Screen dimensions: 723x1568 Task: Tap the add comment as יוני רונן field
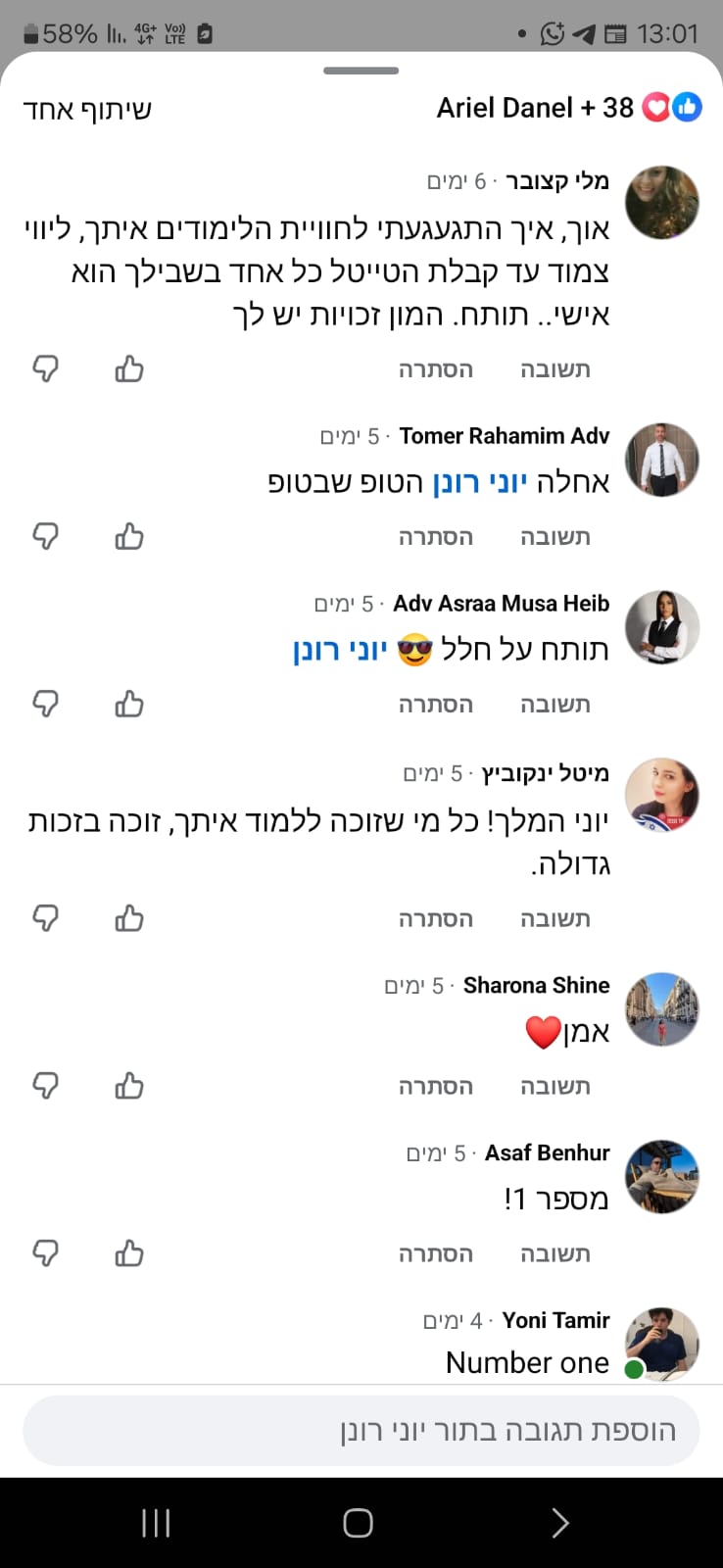click(x=361, y=1431)
